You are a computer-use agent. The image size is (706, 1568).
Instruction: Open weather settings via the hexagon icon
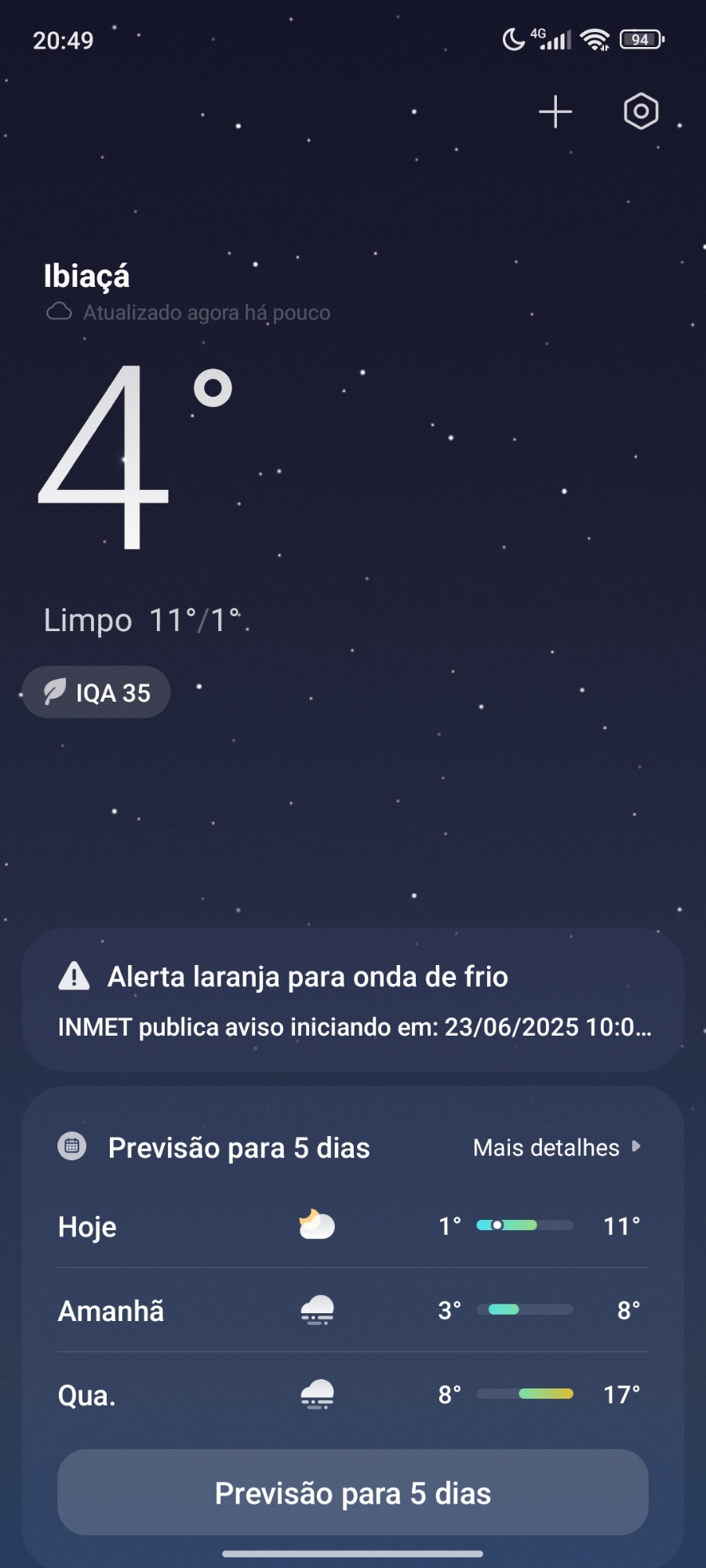641,111
